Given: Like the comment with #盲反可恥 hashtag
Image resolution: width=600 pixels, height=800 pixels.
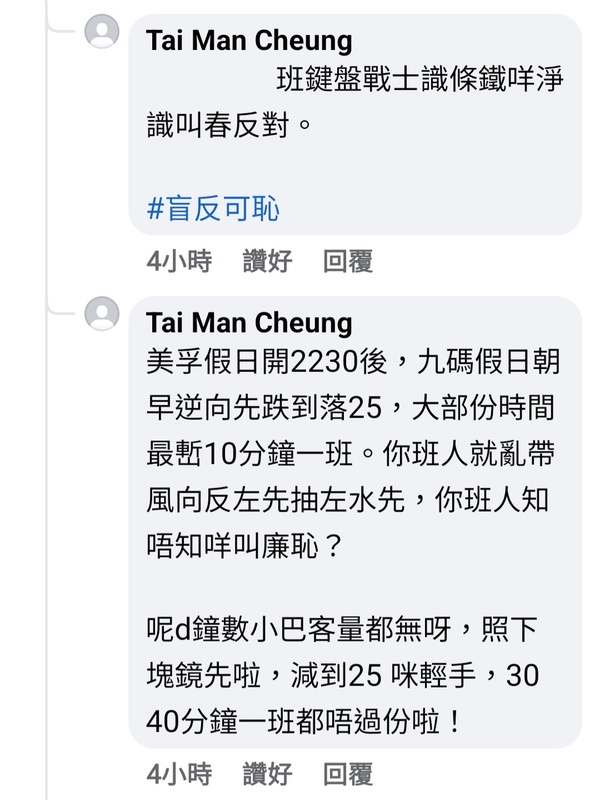Looking at the screenshot, I should click(x=267, y=262).
